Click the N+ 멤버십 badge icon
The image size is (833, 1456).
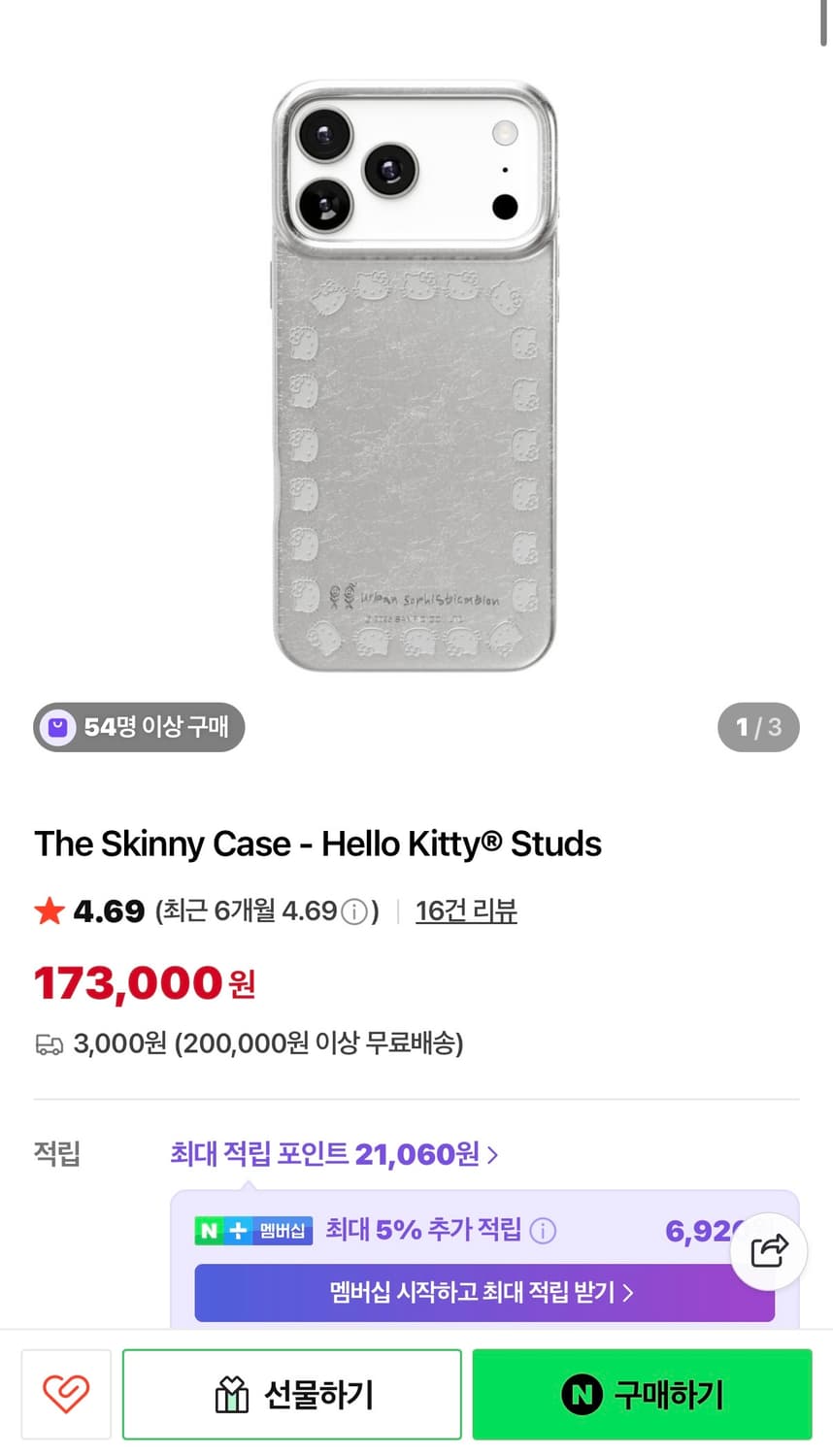[253, 1230]
